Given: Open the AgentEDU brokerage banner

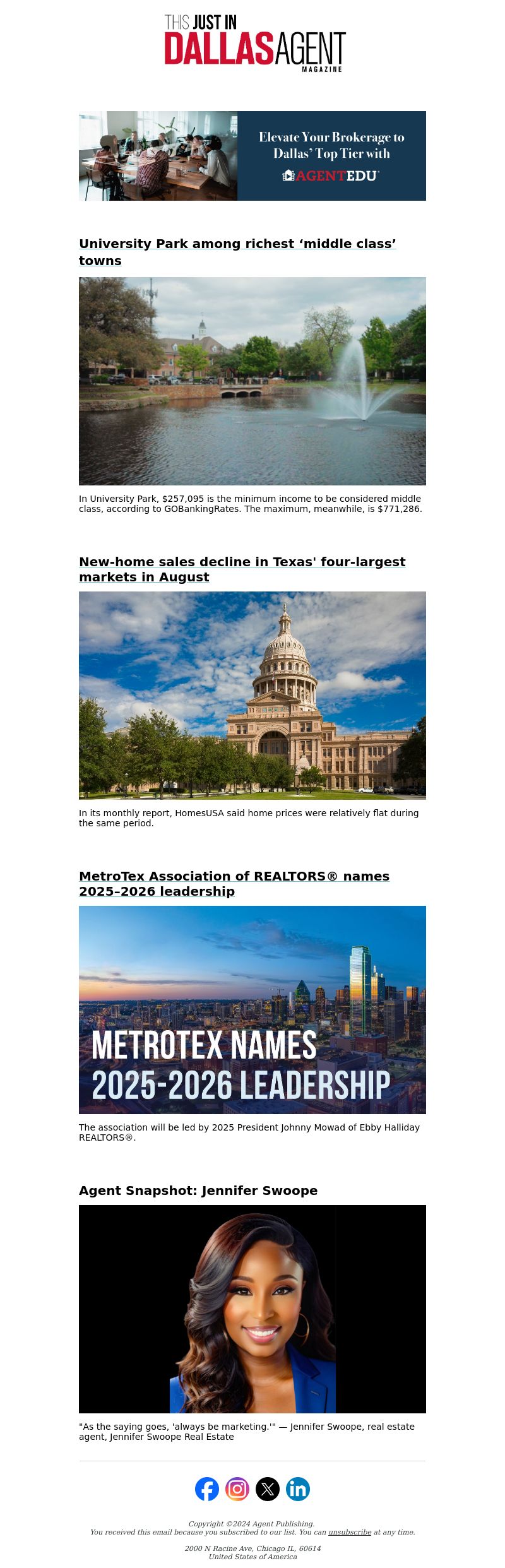Looking at the screenshot, I should click(252, 156).
